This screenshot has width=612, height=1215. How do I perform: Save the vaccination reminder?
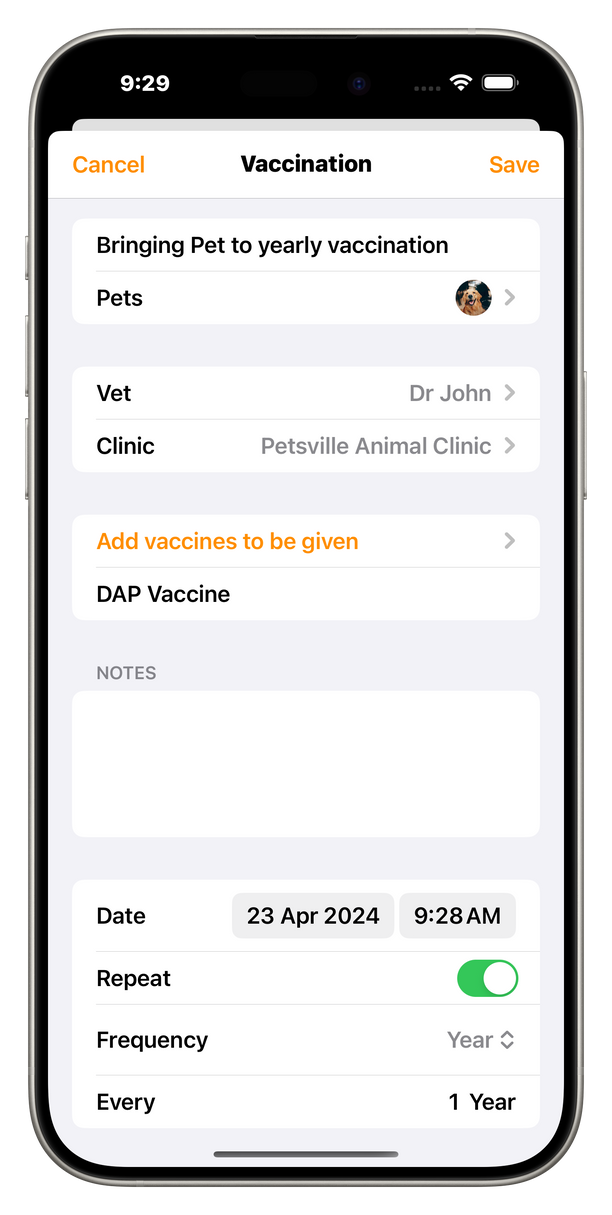point(514,165)
